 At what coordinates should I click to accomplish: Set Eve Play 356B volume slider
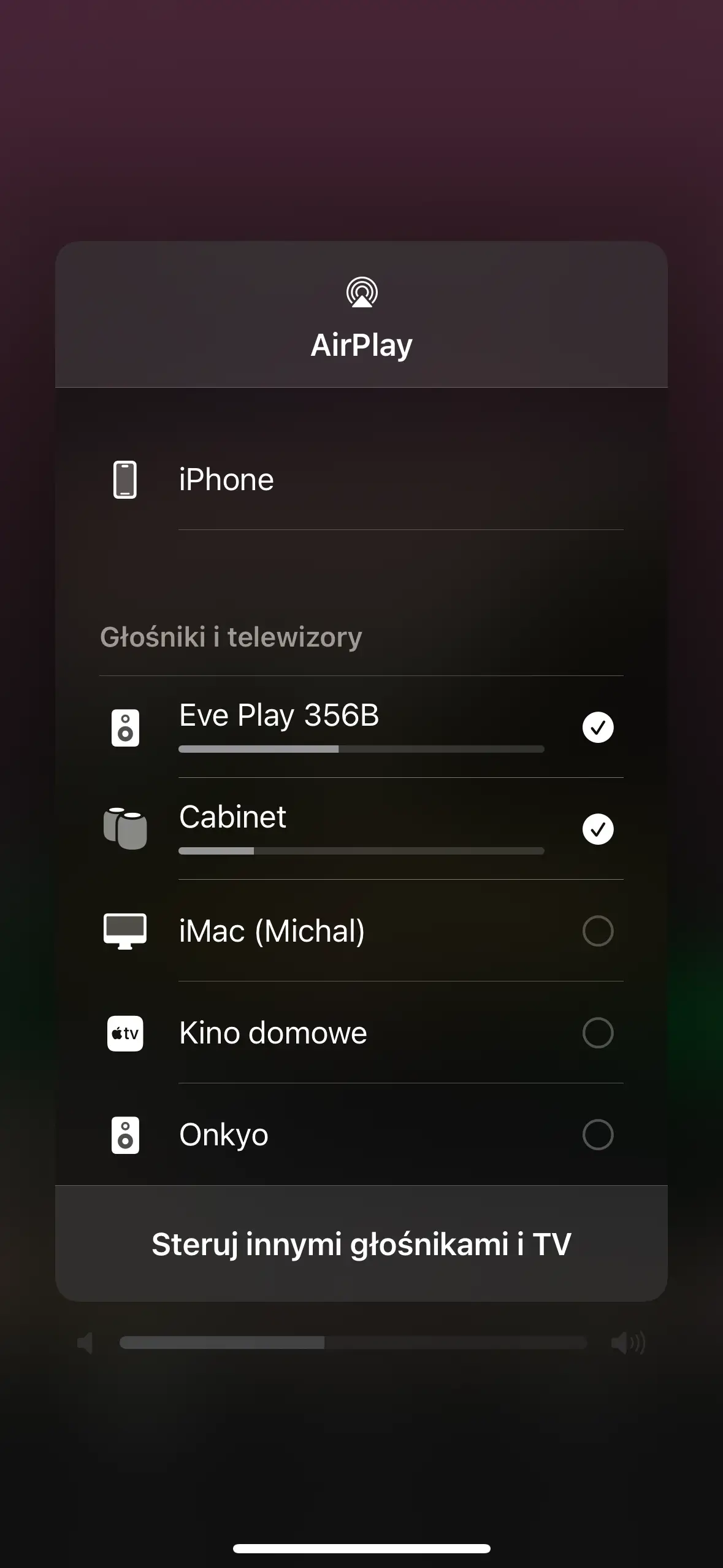click(361, 749)
